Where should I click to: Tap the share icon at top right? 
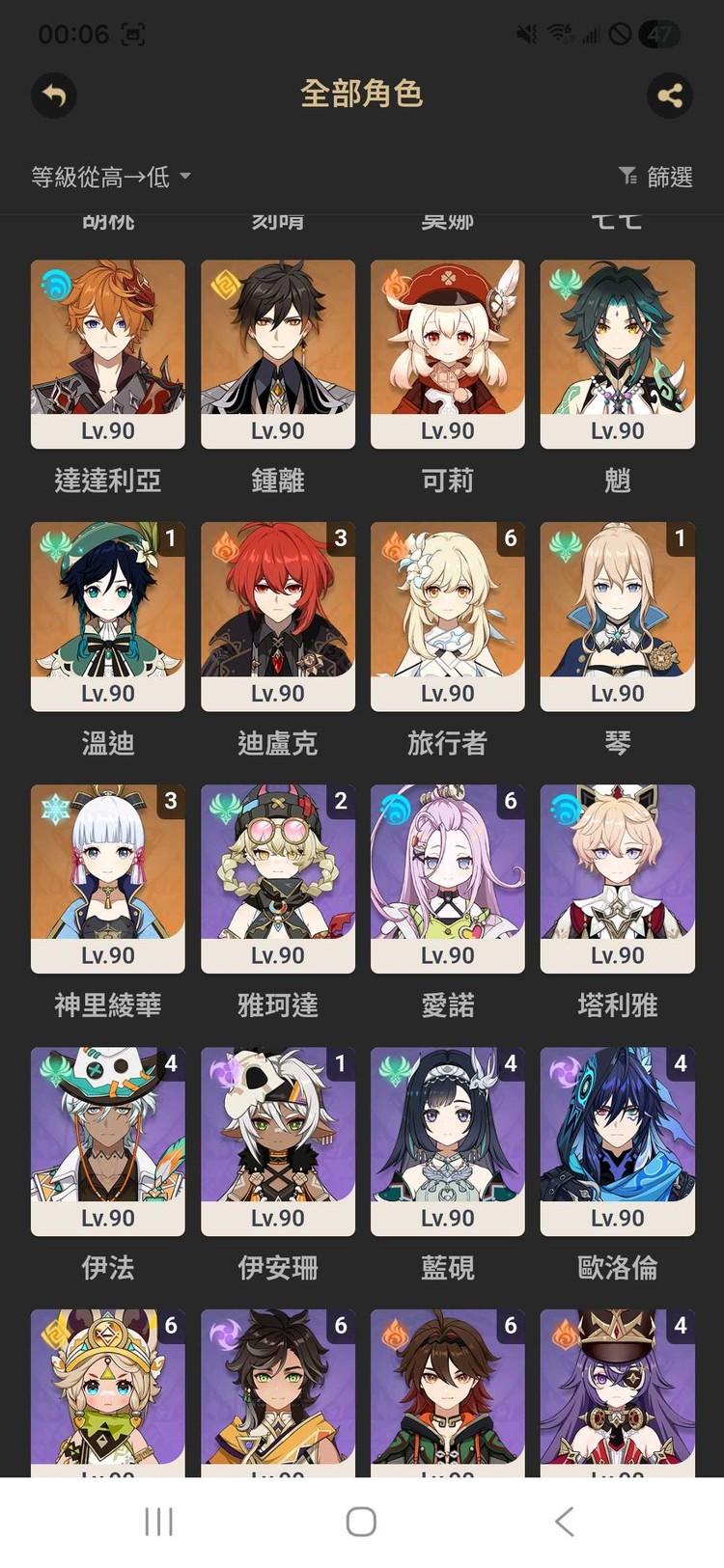670,96
